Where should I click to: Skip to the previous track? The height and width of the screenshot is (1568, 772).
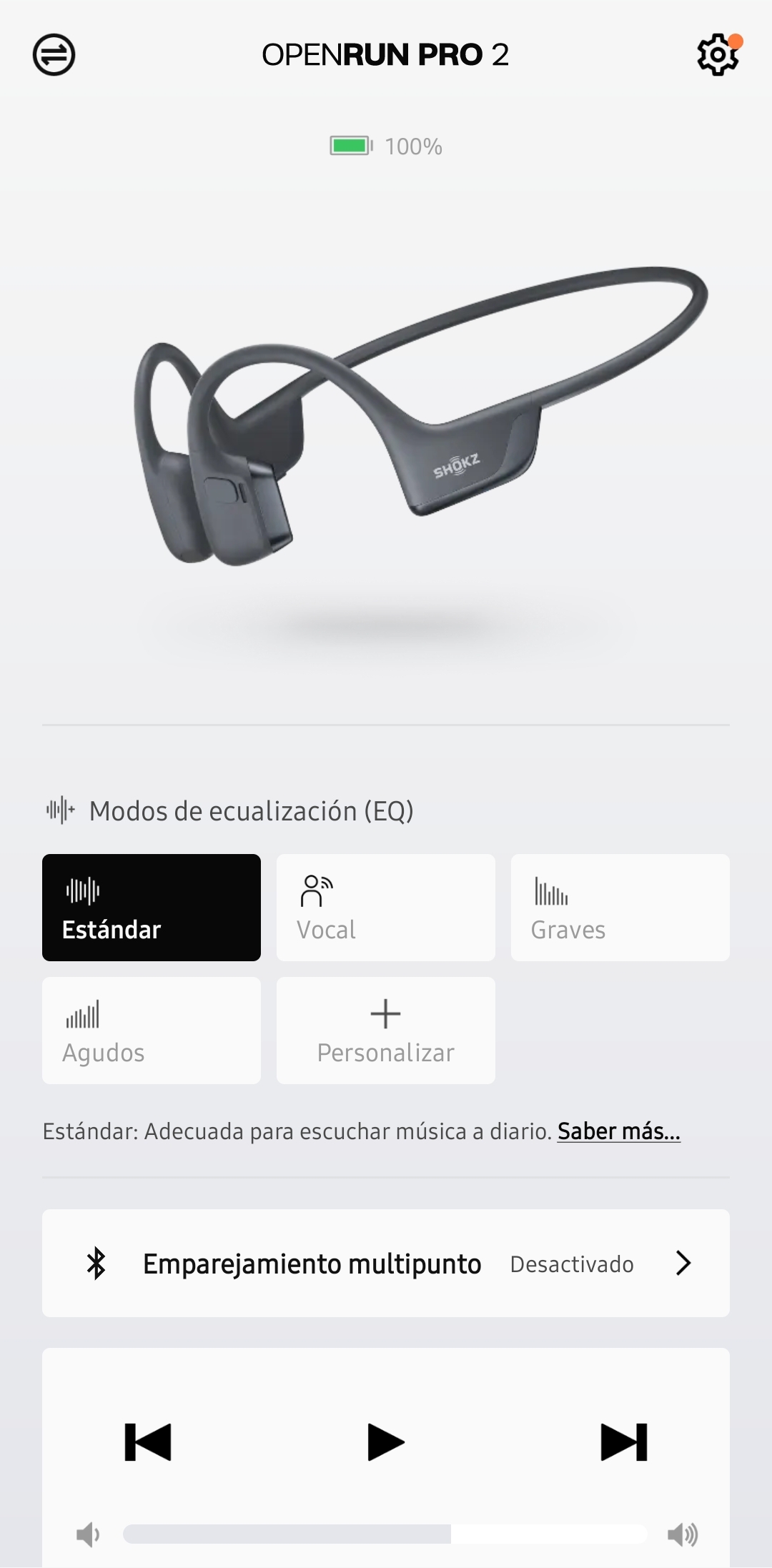tap(148, 1442)
